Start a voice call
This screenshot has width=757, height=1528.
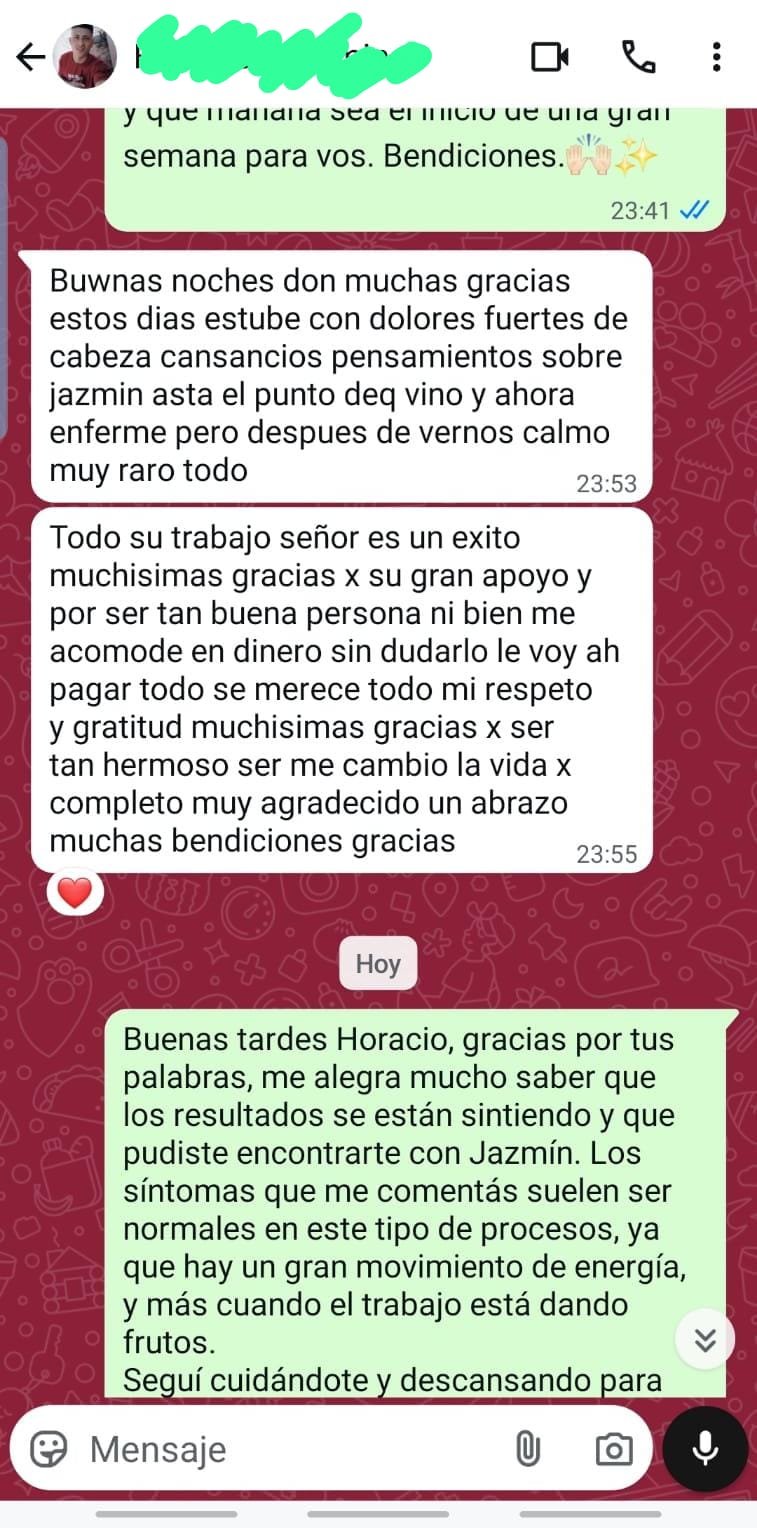(638, 57)
